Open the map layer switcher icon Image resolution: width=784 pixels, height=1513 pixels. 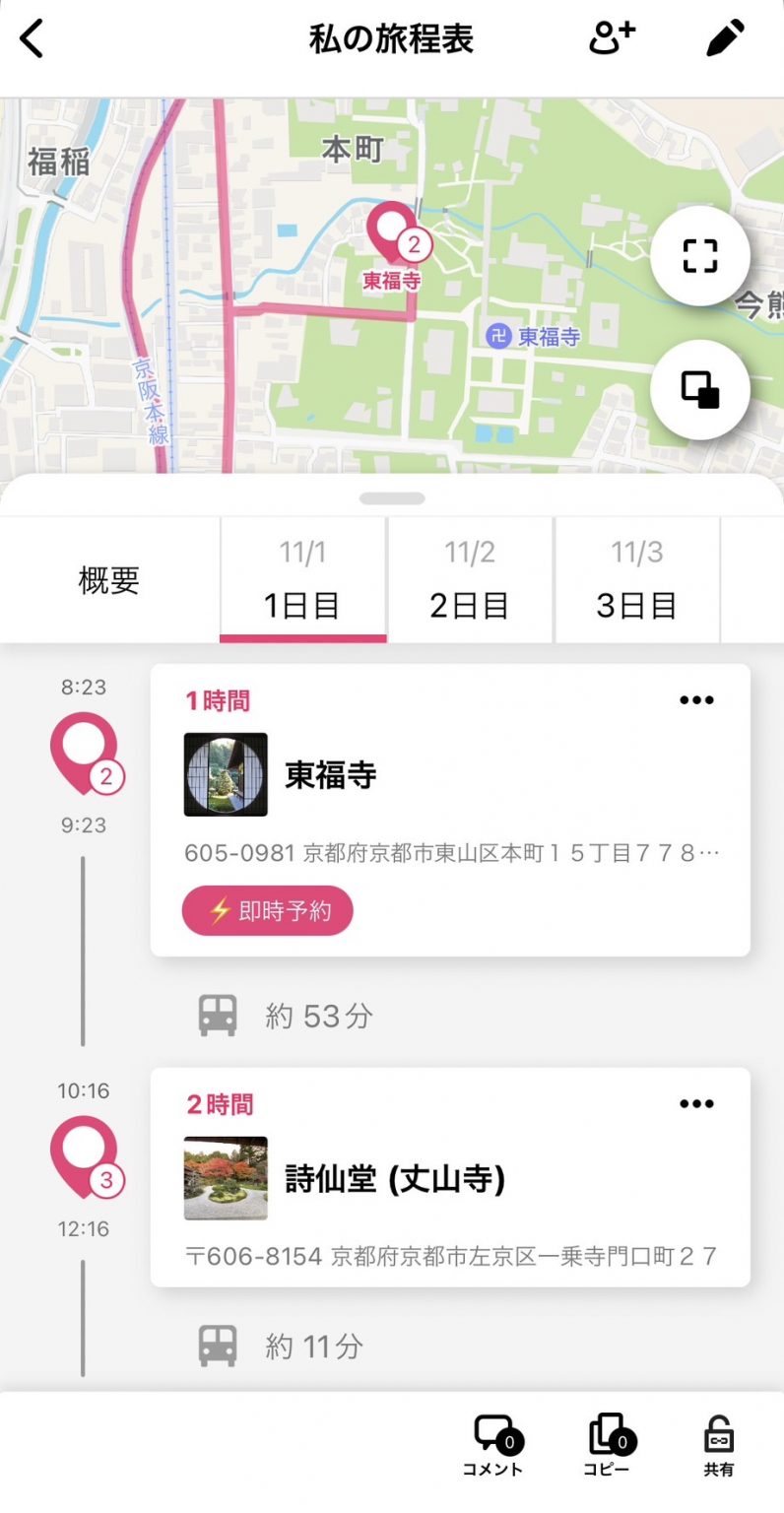(x=699, y=389)
